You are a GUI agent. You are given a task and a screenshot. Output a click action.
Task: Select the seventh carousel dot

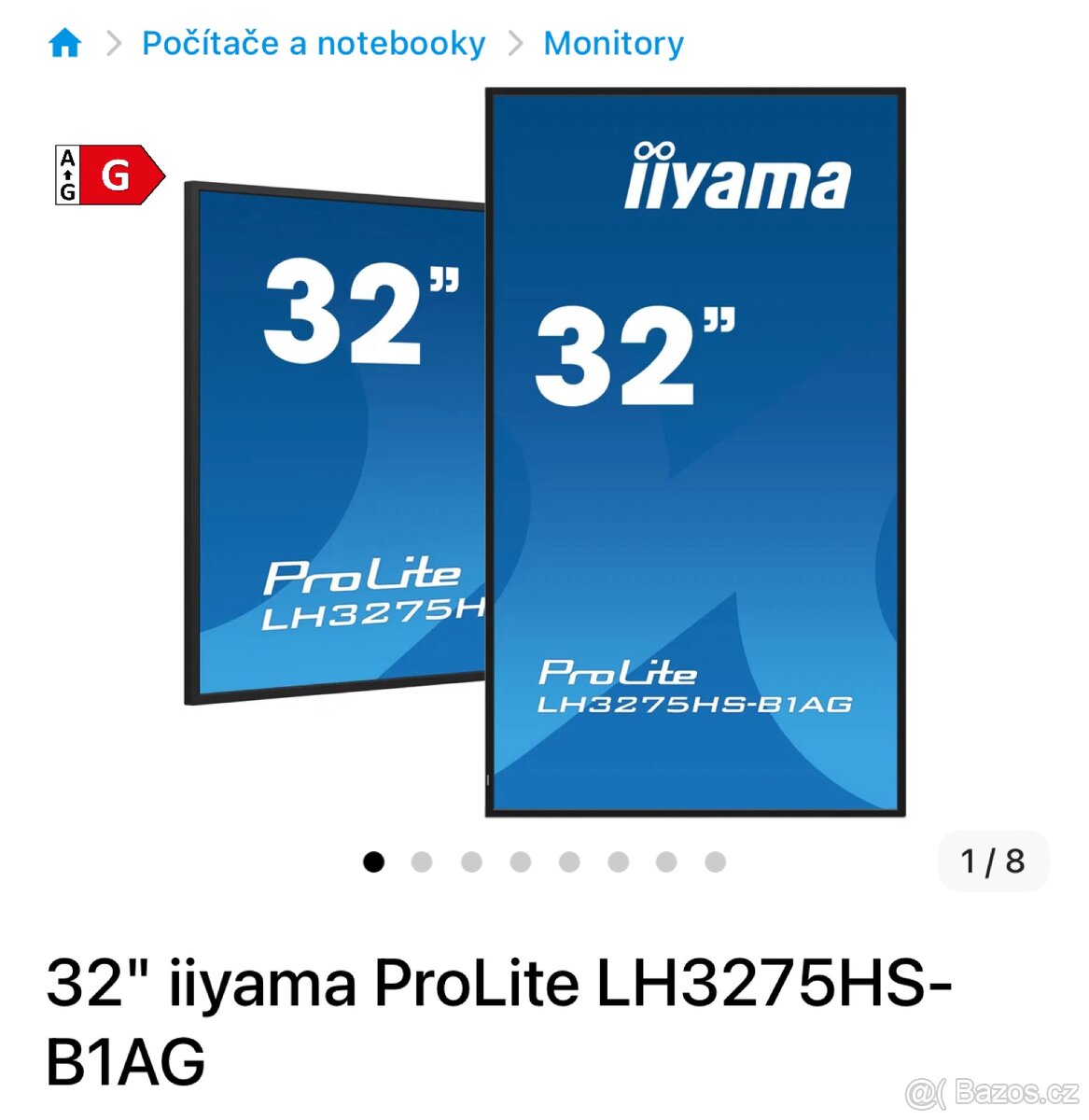[x=665, y=861]
